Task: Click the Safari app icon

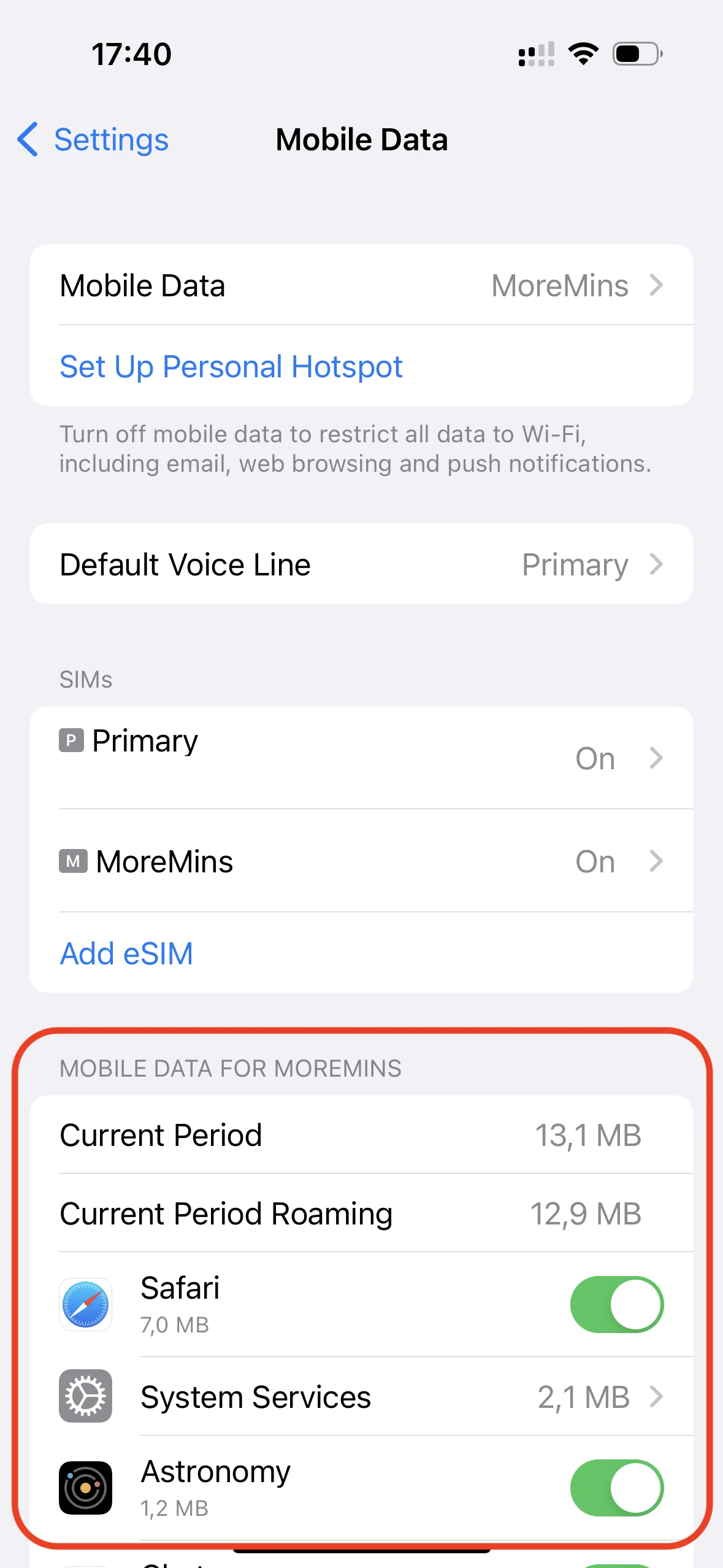Action: 85,1305
